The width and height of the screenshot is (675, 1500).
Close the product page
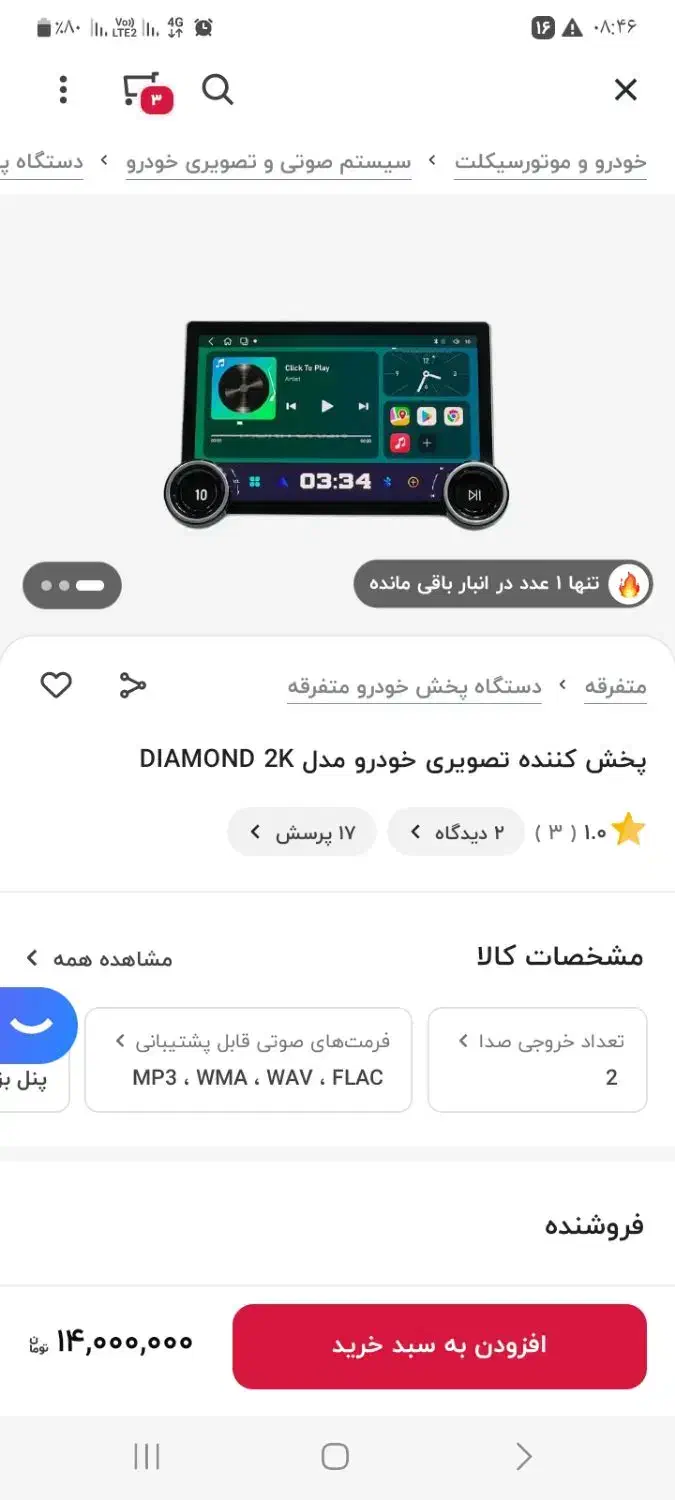pos(625,90)
